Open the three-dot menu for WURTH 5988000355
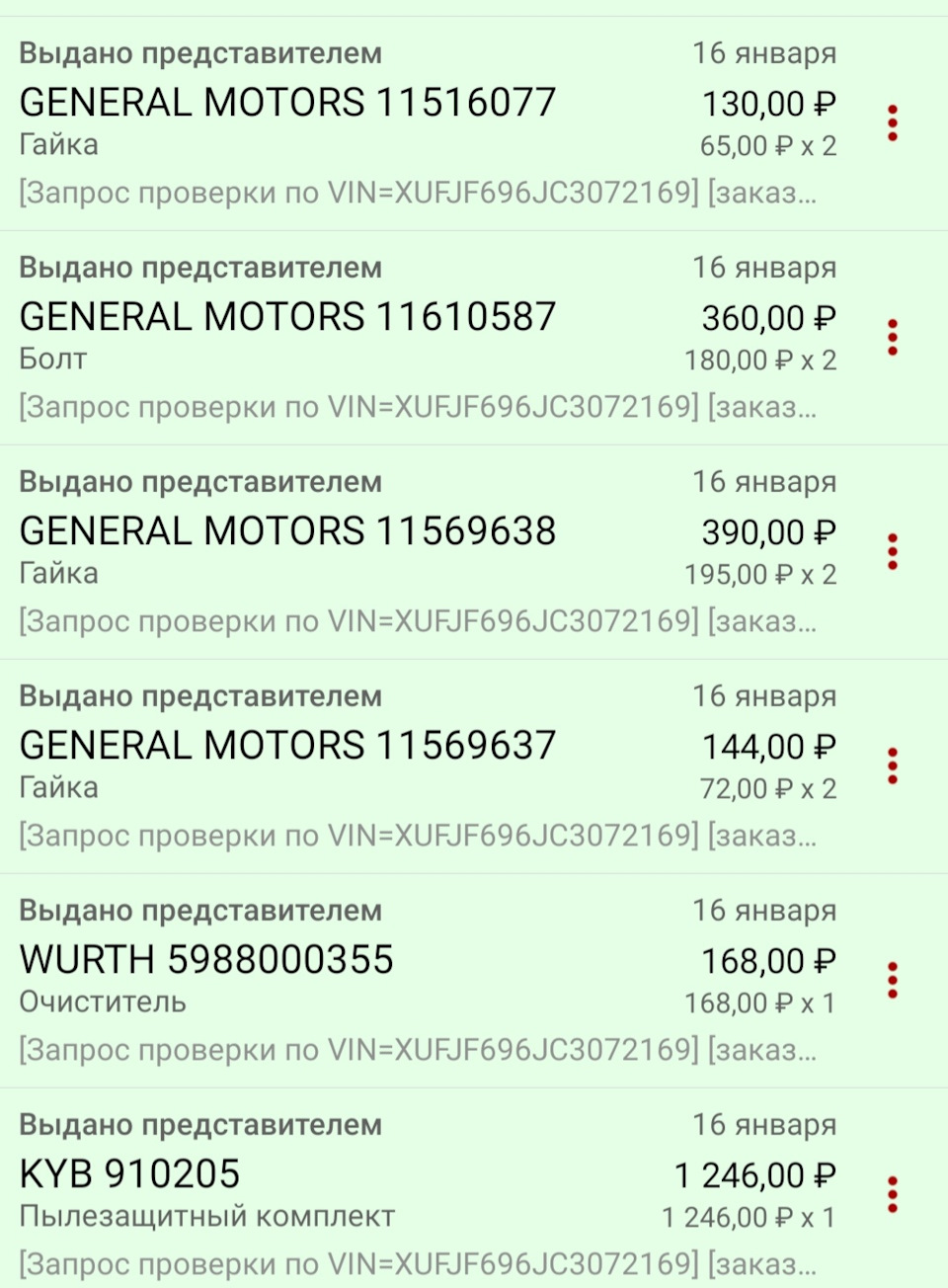 [x=892, y=978]
